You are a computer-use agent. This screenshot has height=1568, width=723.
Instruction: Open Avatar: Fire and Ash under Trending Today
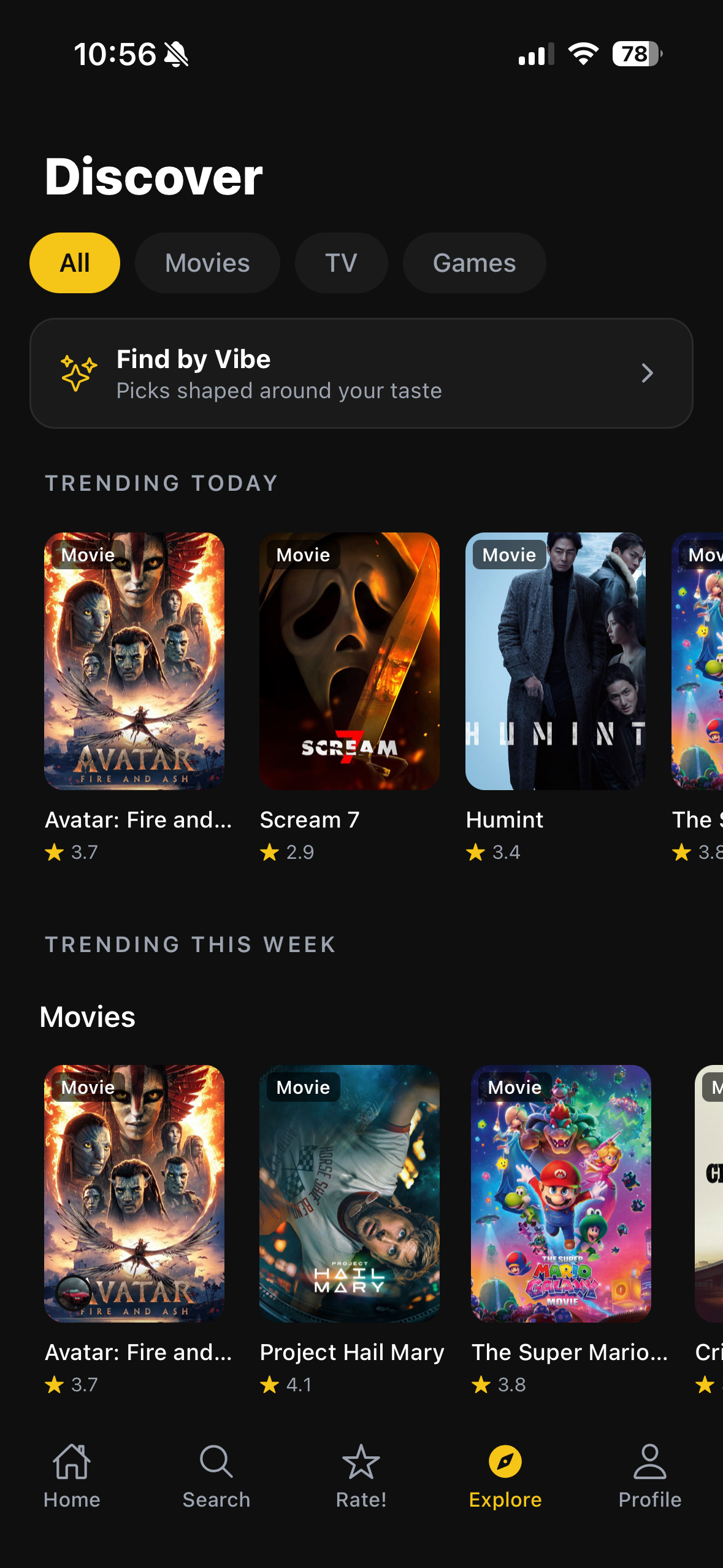tap(134, 661)
